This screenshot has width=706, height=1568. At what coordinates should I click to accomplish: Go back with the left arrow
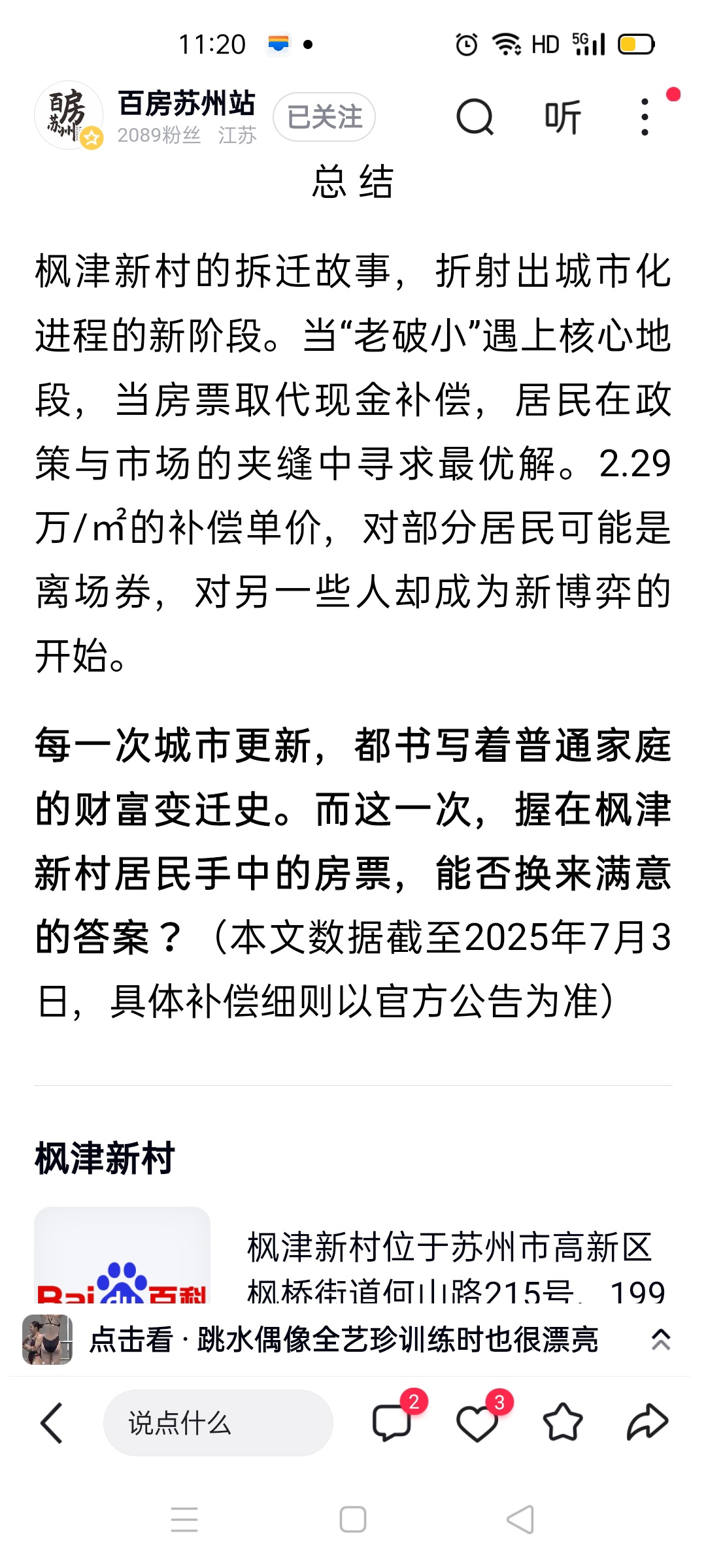(x=52, y=1422)
